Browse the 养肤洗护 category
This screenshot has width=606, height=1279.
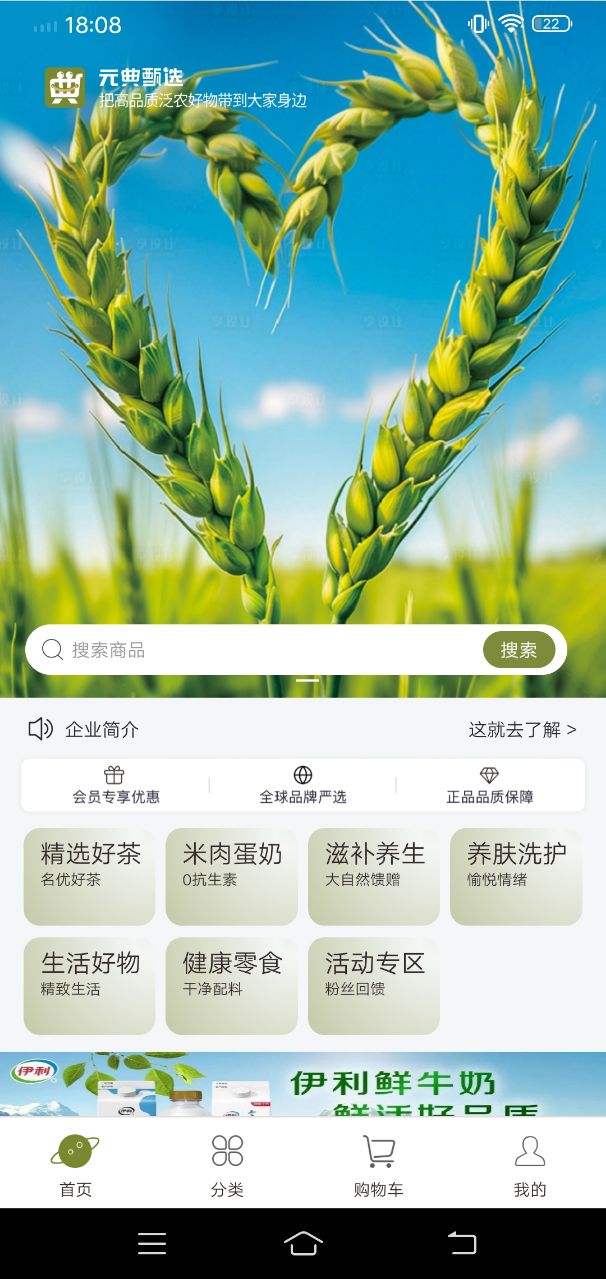click(516, 876)
